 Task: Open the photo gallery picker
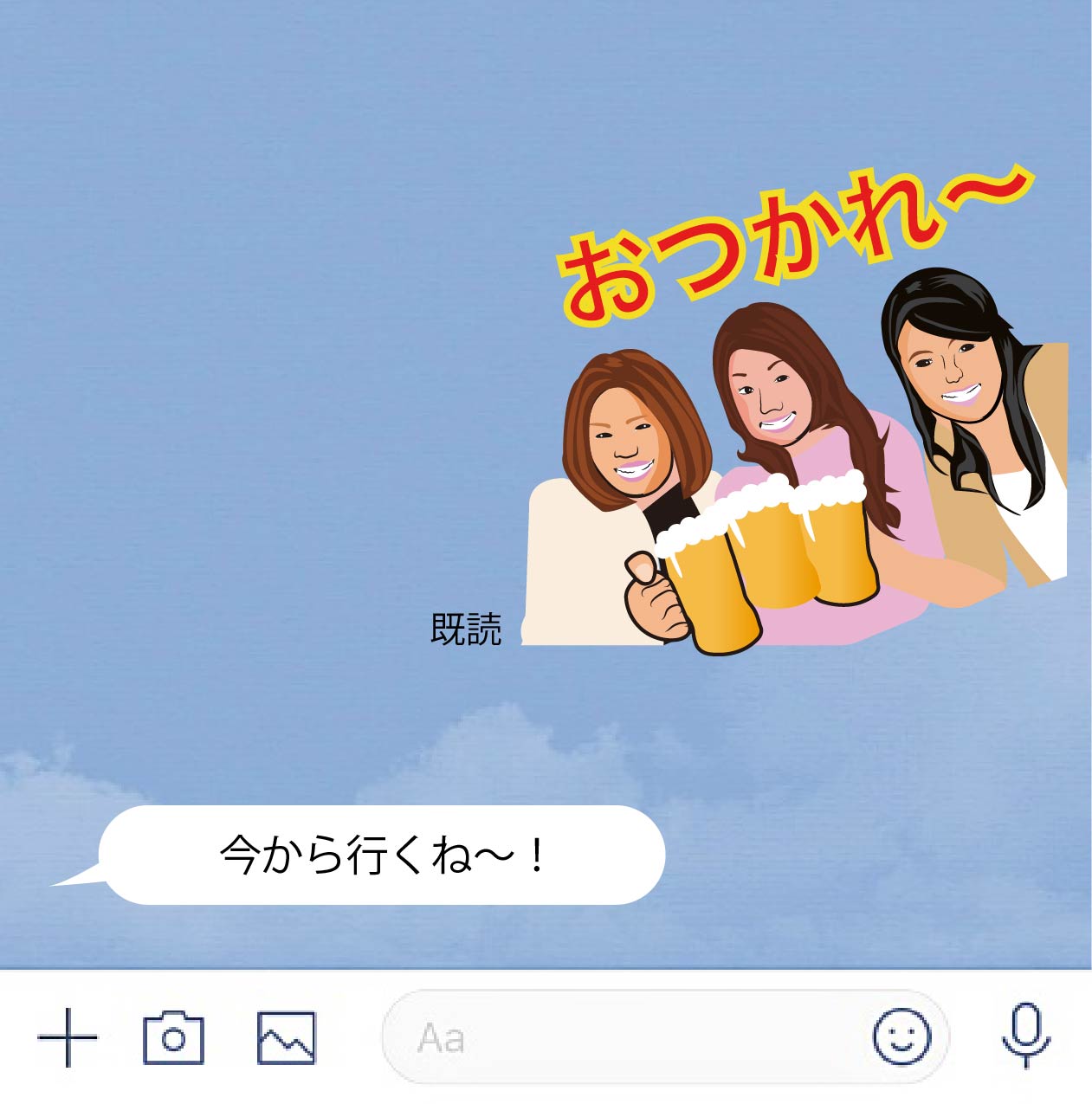point(286,1036)
